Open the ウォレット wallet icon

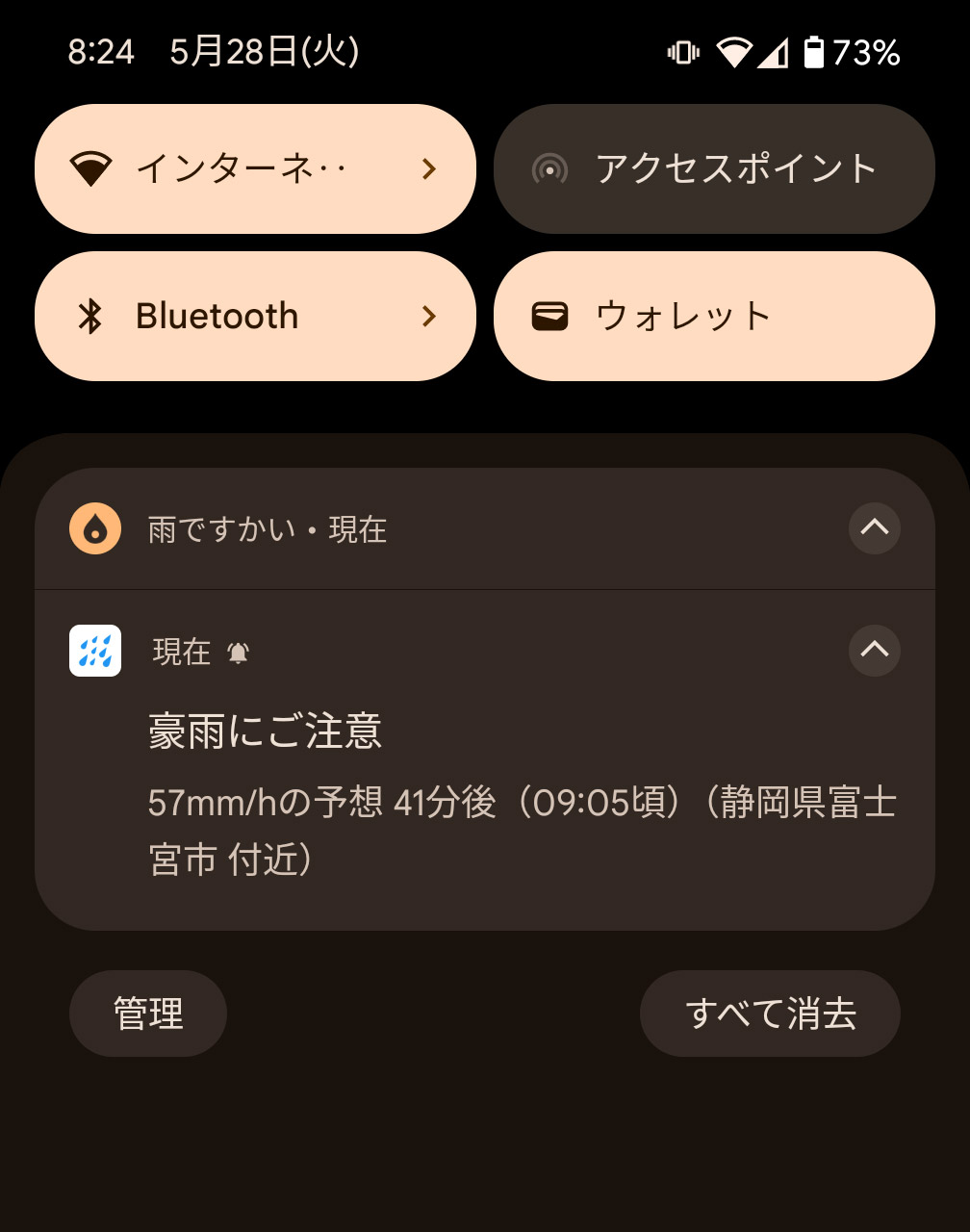pos(549,316)
